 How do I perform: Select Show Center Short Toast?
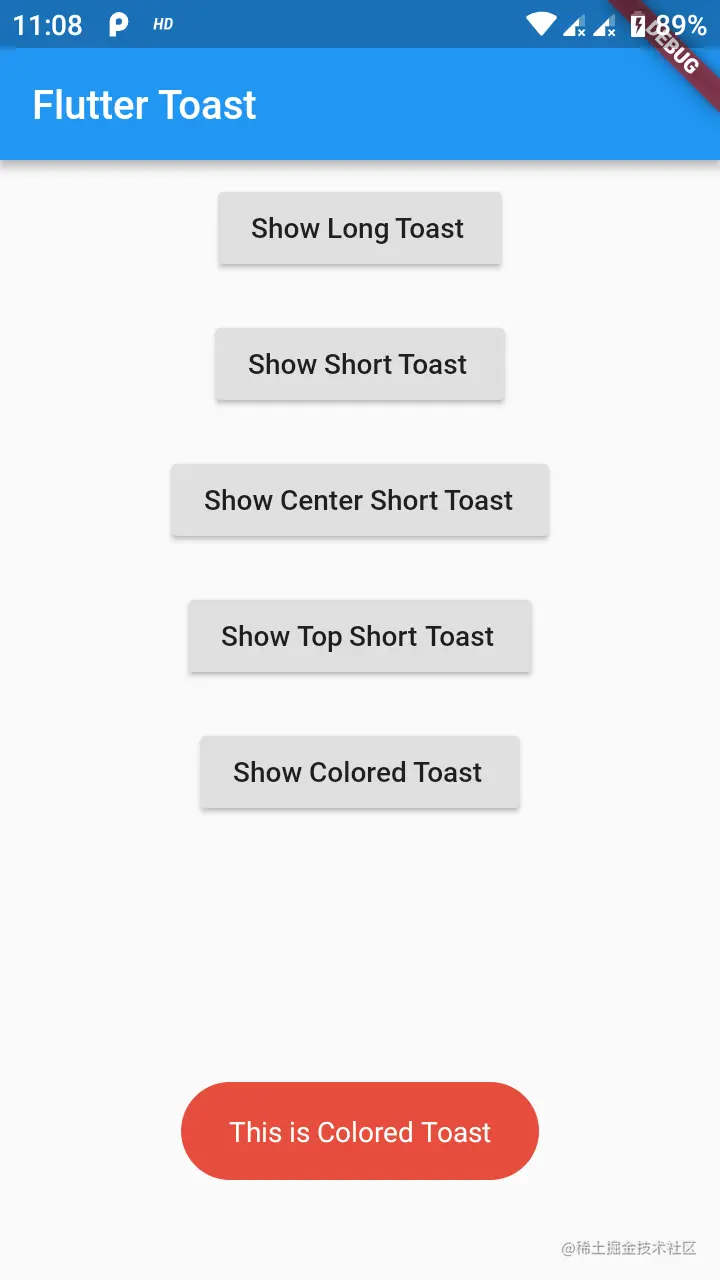tap(359, 501)
